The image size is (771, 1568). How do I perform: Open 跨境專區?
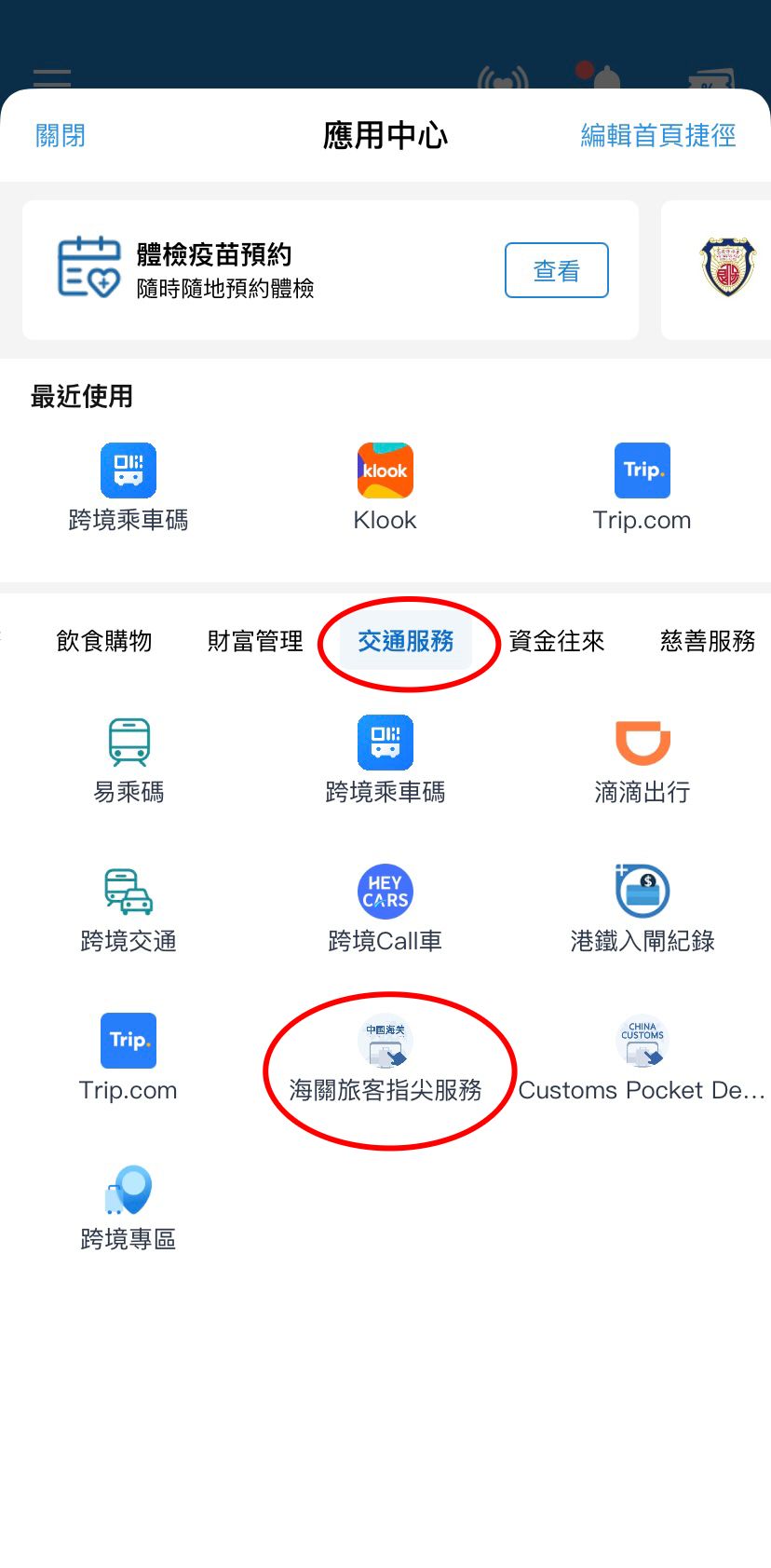128,1207
